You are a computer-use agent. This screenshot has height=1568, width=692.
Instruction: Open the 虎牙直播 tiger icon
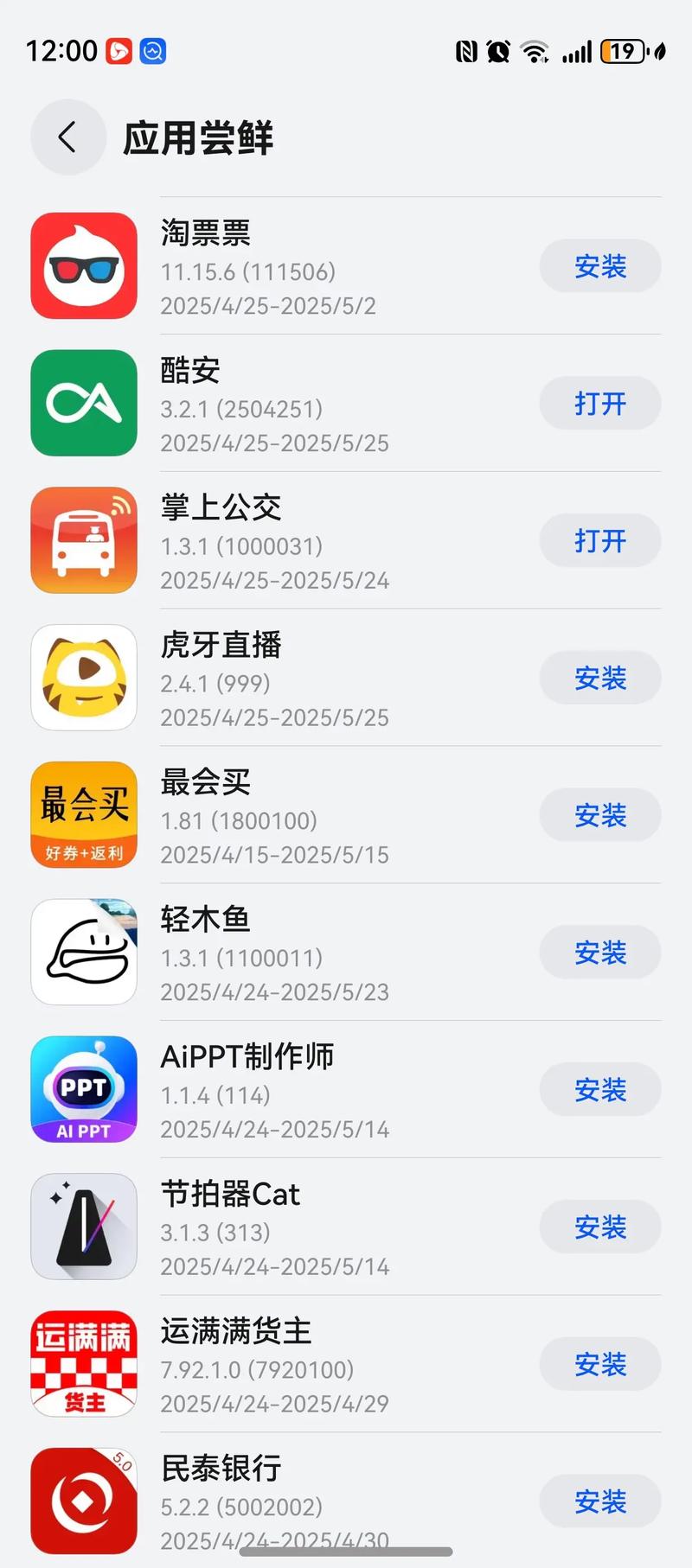[83, 678]
